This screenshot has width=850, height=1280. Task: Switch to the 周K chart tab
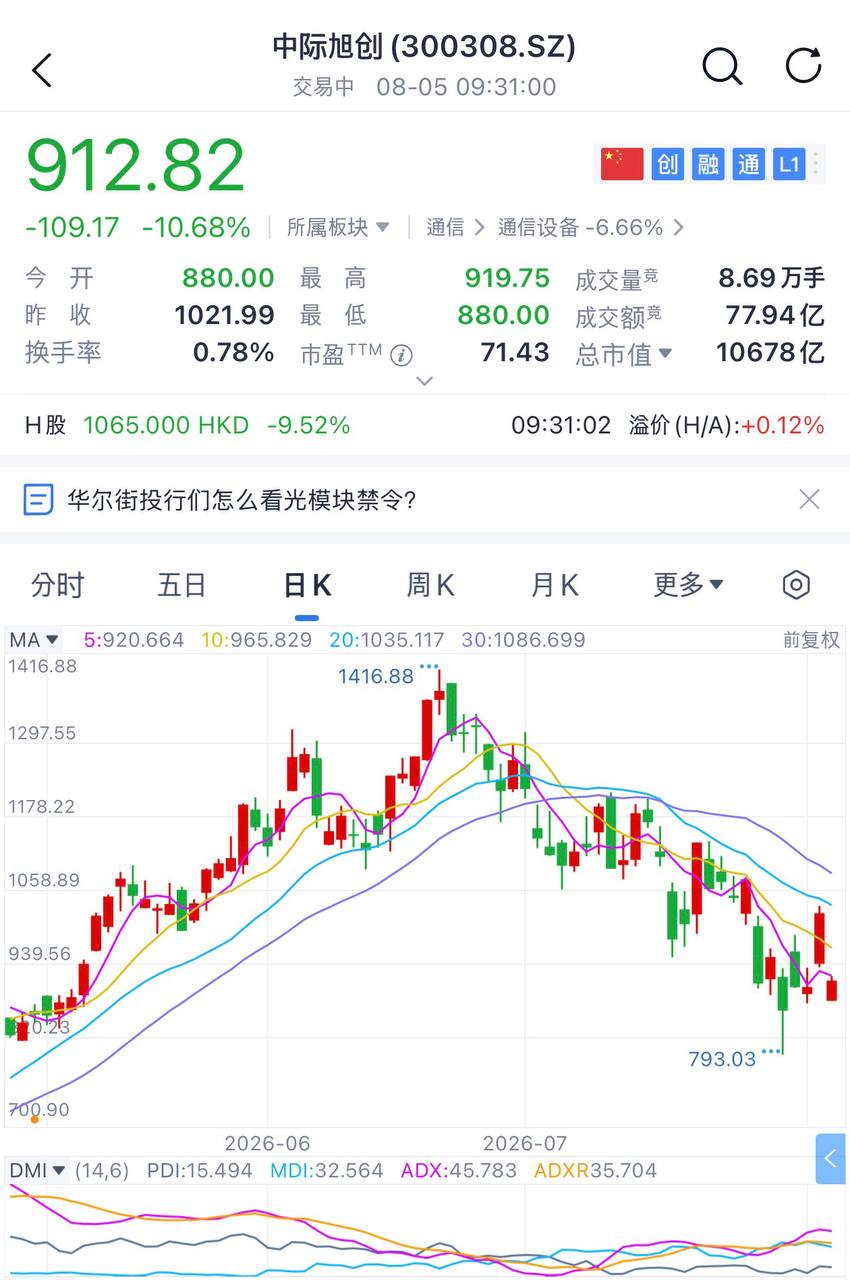pyautogui.click(x=430, y=585)
